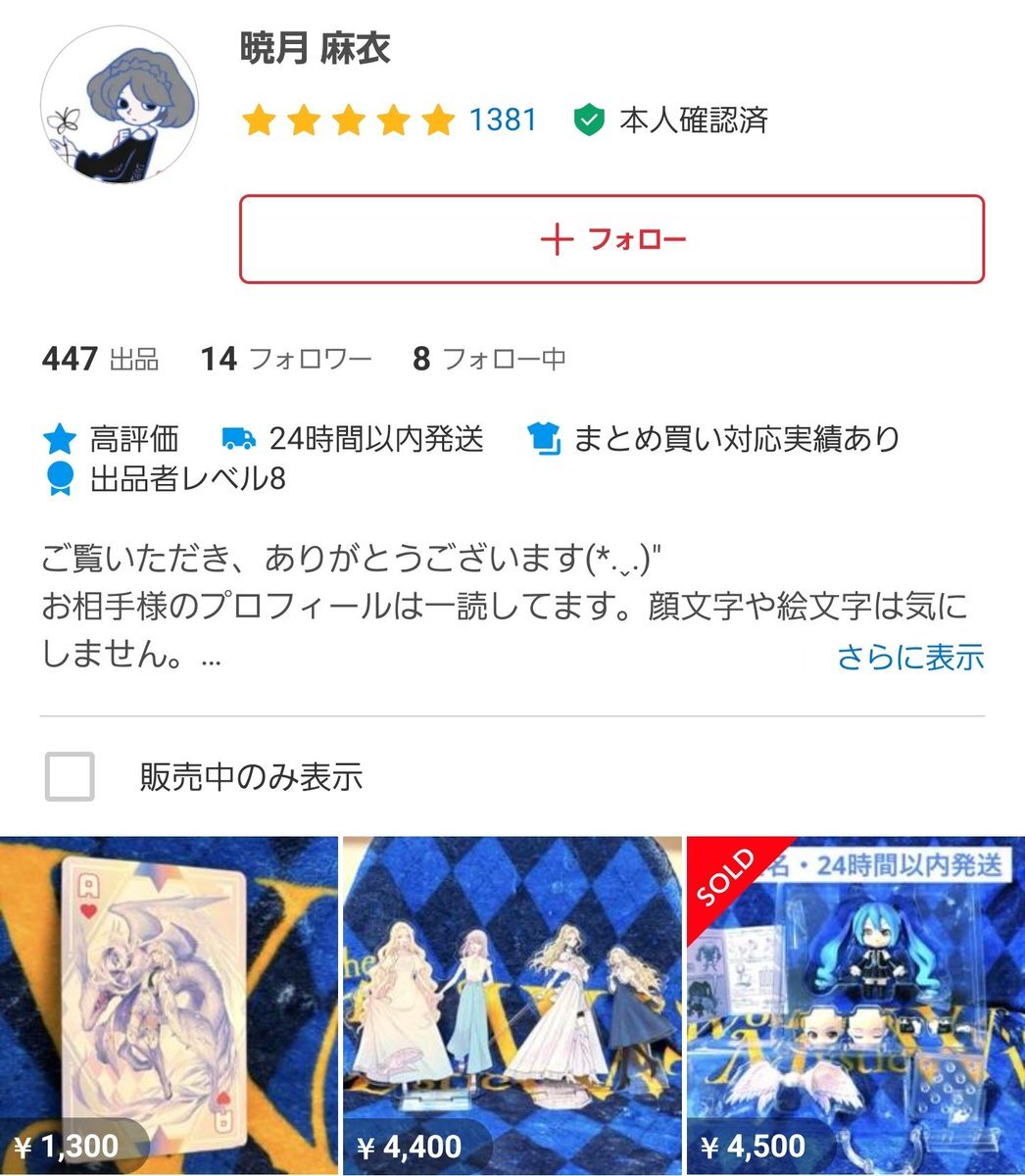This screenshot has width=1025, height=1176.
Task: Open the ¥4,400 acrylic stands listing
Action: [x=512, y=1004]
